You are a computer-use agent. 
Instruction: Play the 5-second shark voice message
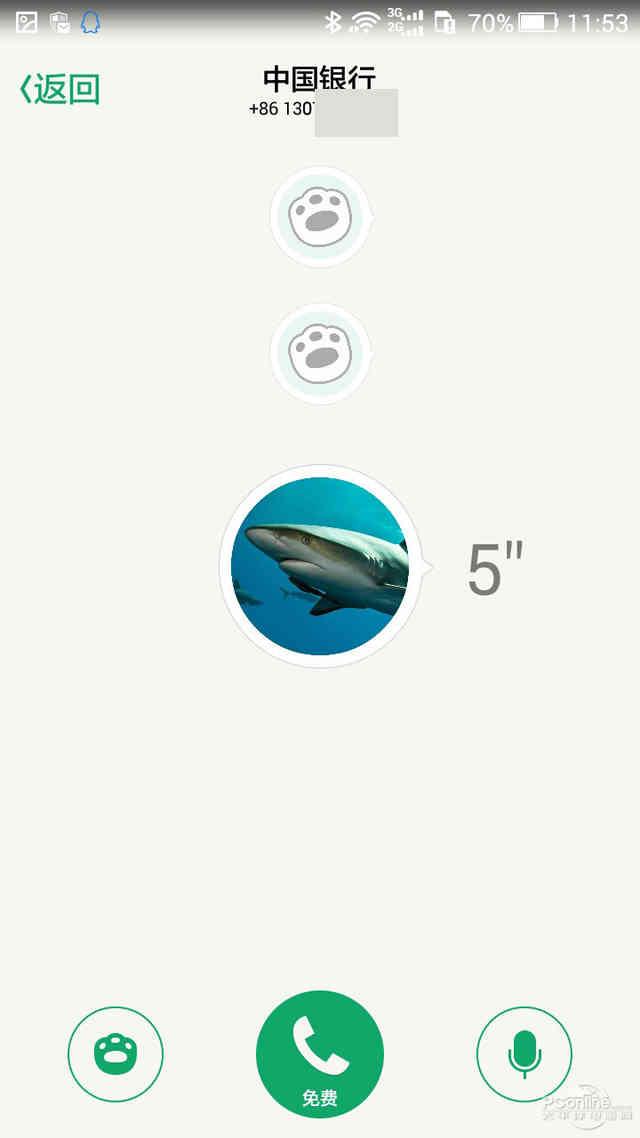(x=320, y=566)
